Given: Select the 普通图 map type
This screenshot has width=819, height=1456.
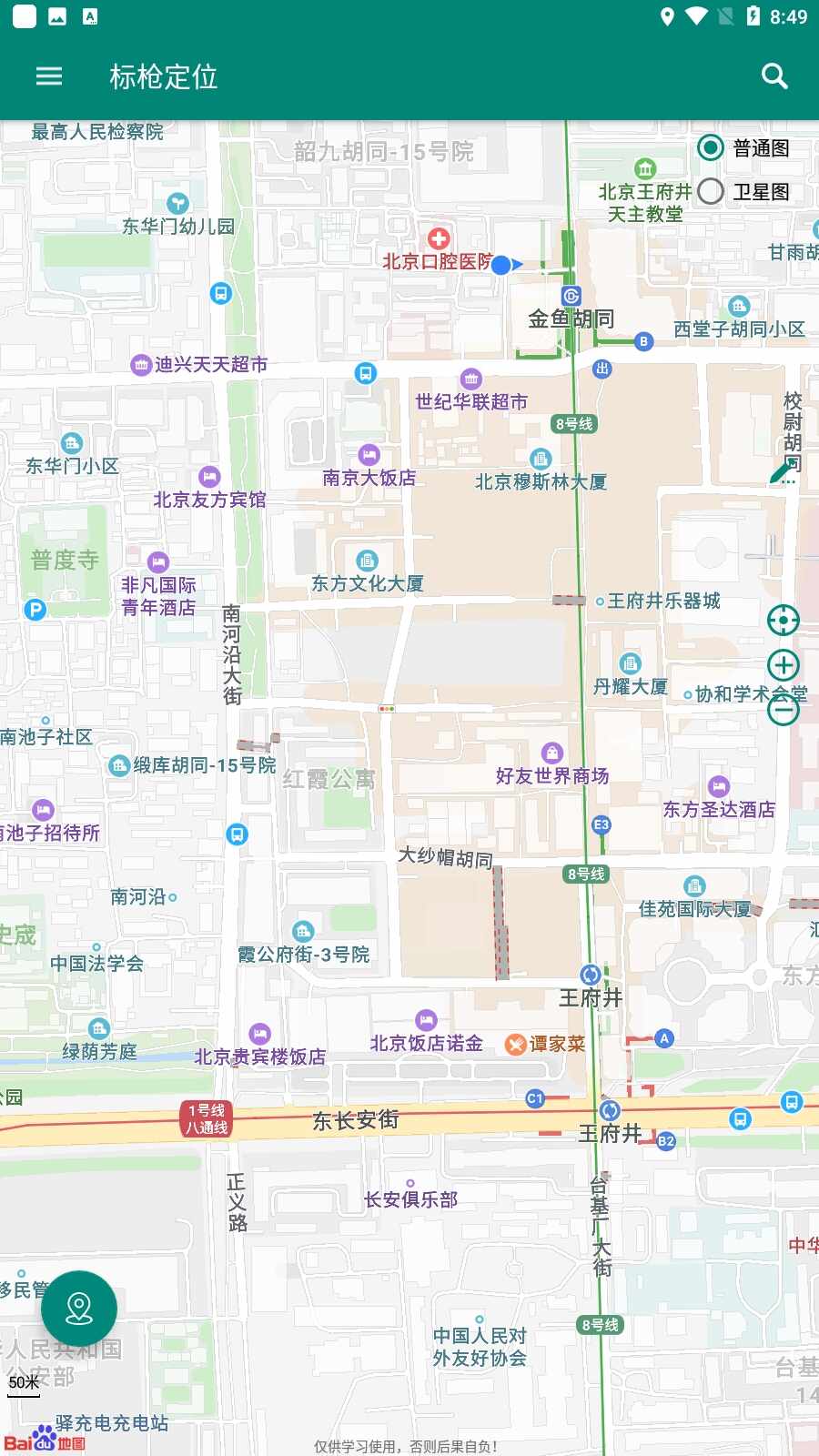Looking at the screenshot, I should 711,148.
